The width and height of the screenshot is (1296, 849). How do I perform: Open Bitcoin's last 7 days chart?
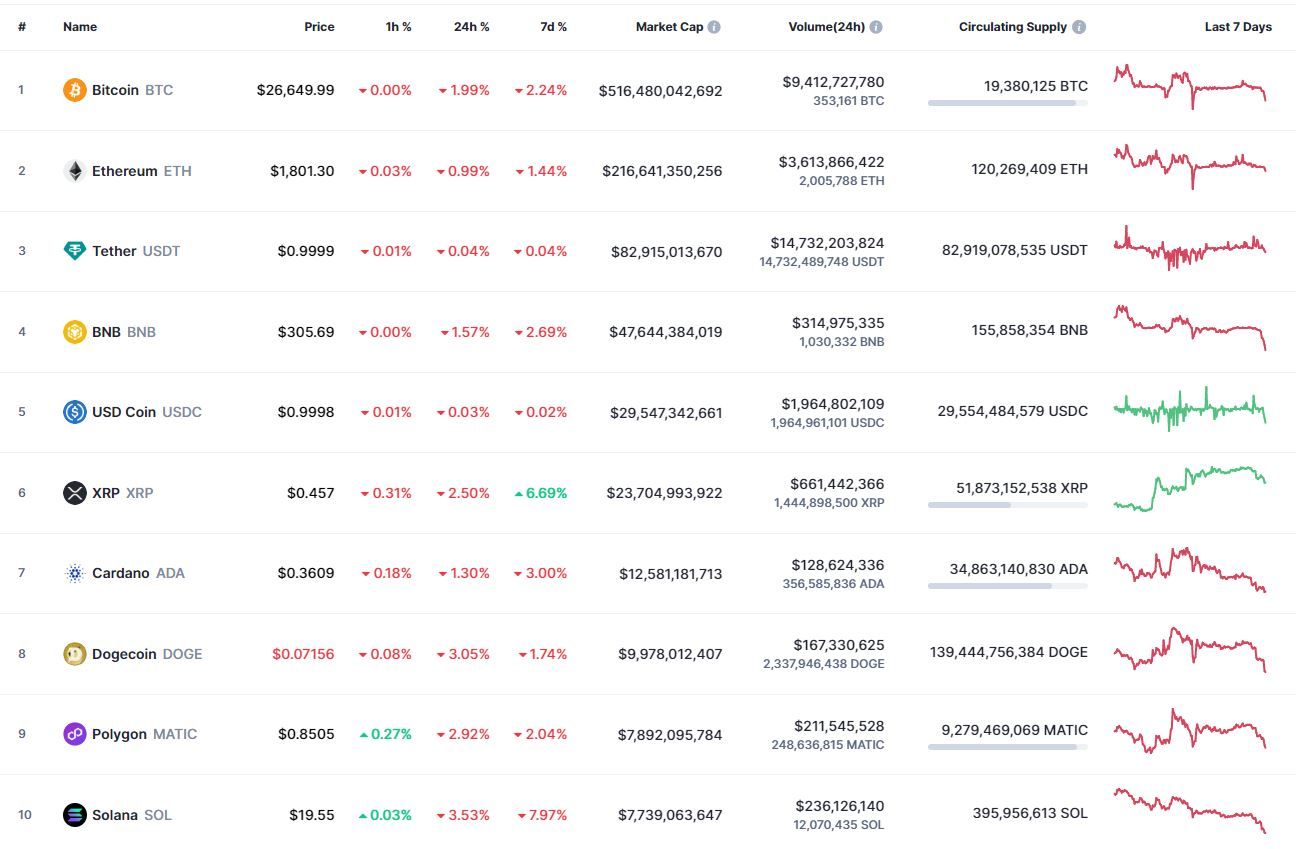[1190, 88]
